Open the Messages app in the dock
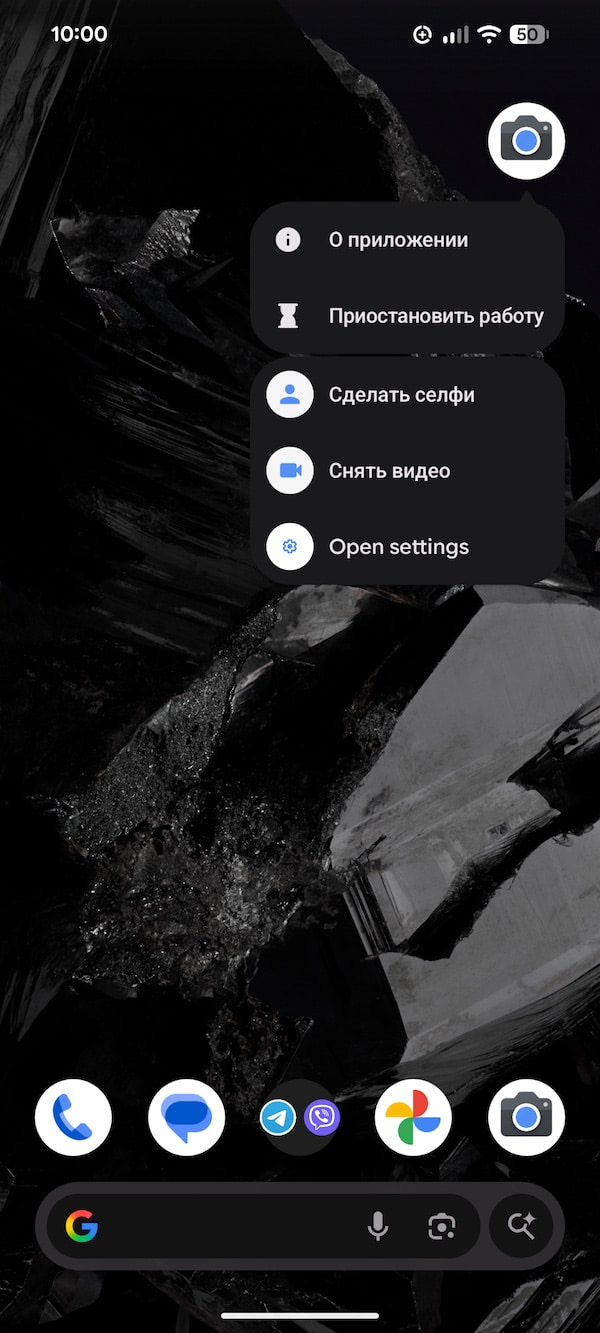600x1333 pixels. tap(186, 1117)
